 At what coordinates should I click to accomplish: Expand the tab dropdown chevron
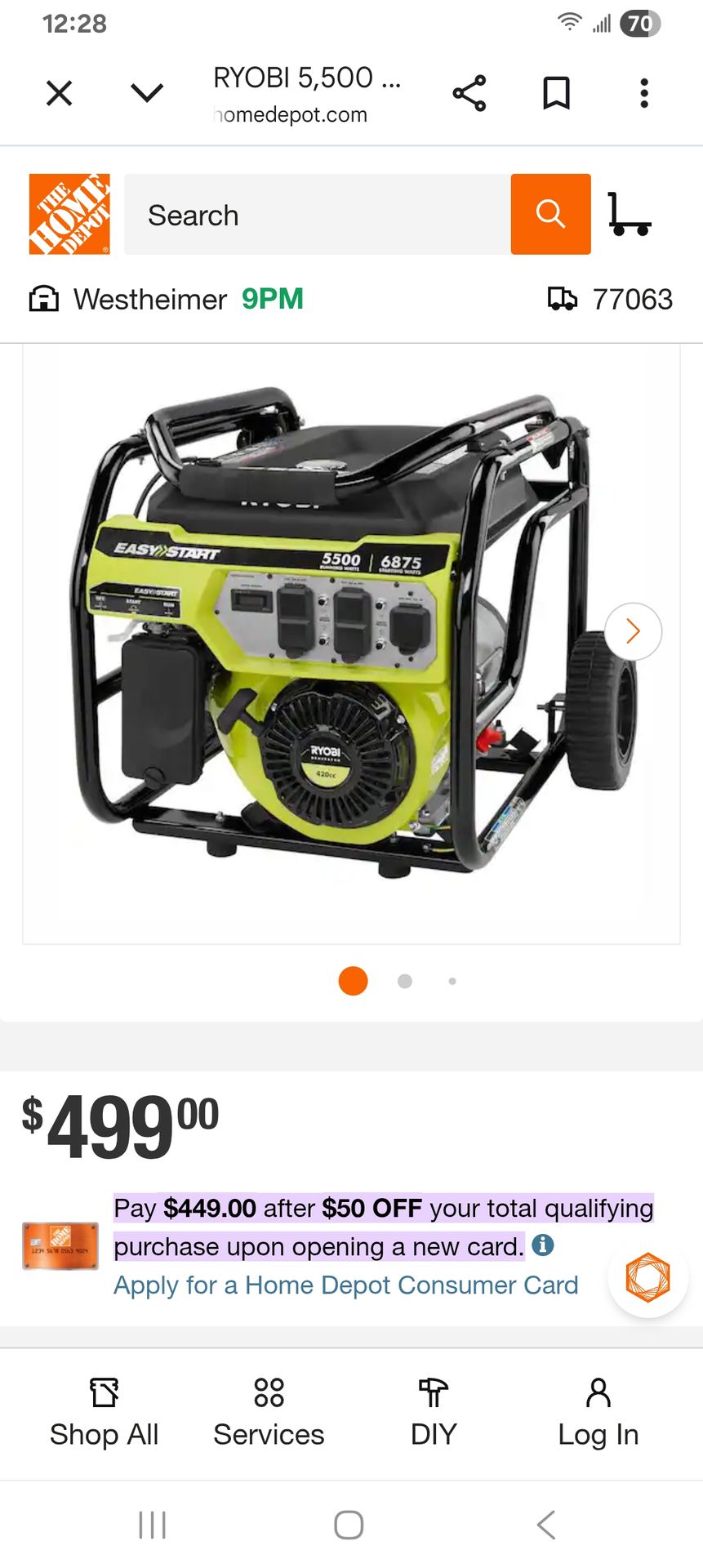click(x=147, y=93)
